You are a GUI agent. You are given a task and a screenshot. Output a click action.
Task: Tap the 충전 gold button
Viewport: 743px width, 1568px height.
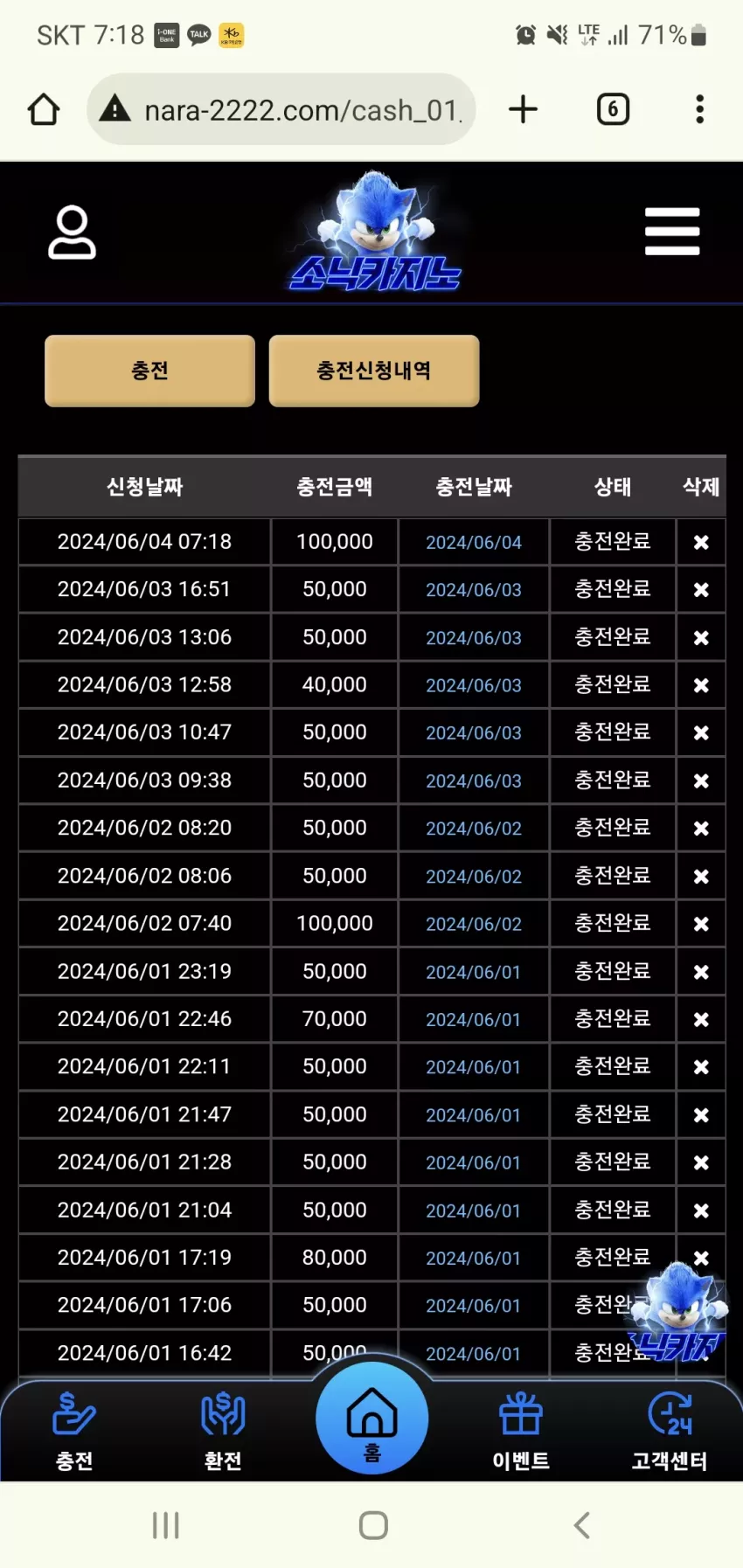pos(149,371)
